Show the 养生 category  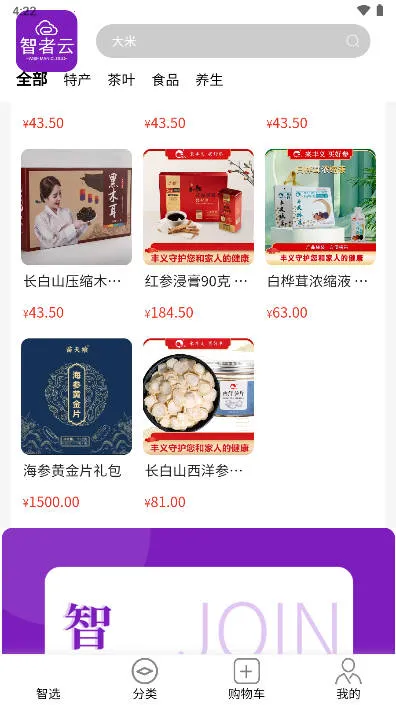click(209, 80)
